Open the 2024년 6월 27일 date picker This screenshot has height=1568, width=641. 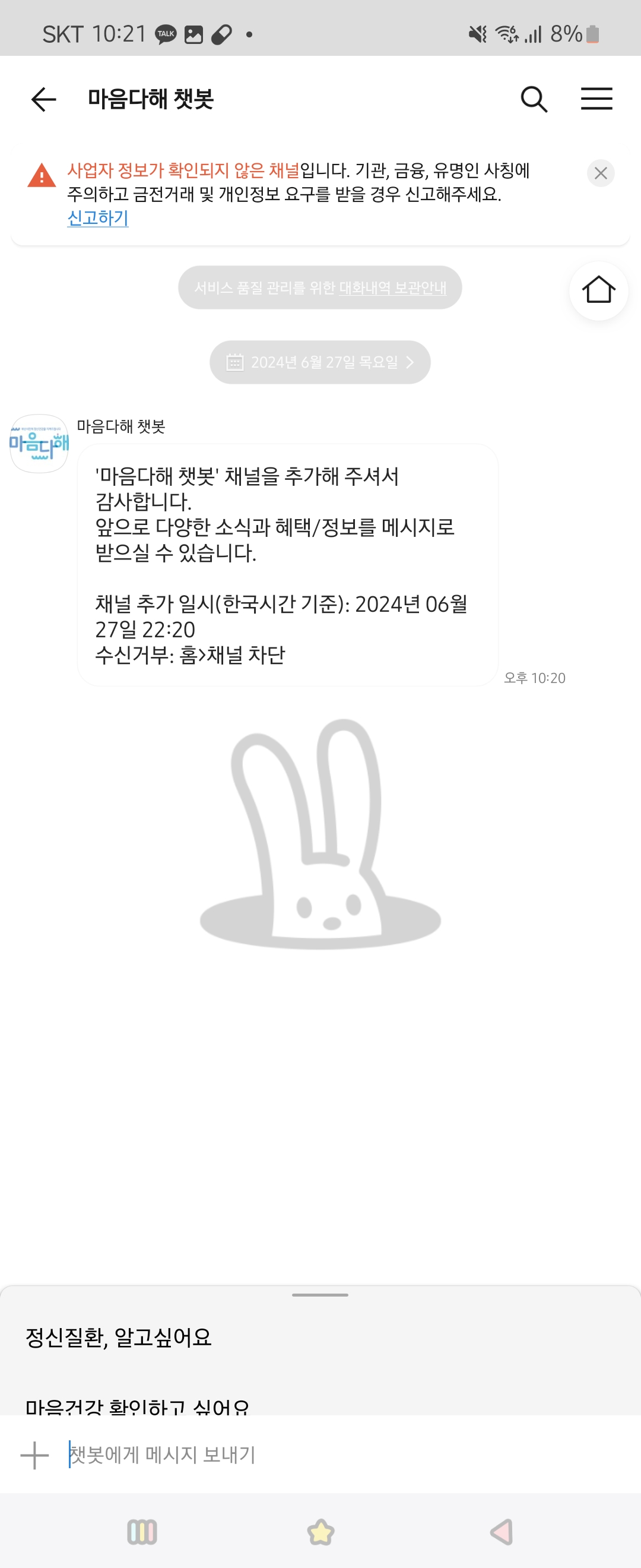(320, 362)
